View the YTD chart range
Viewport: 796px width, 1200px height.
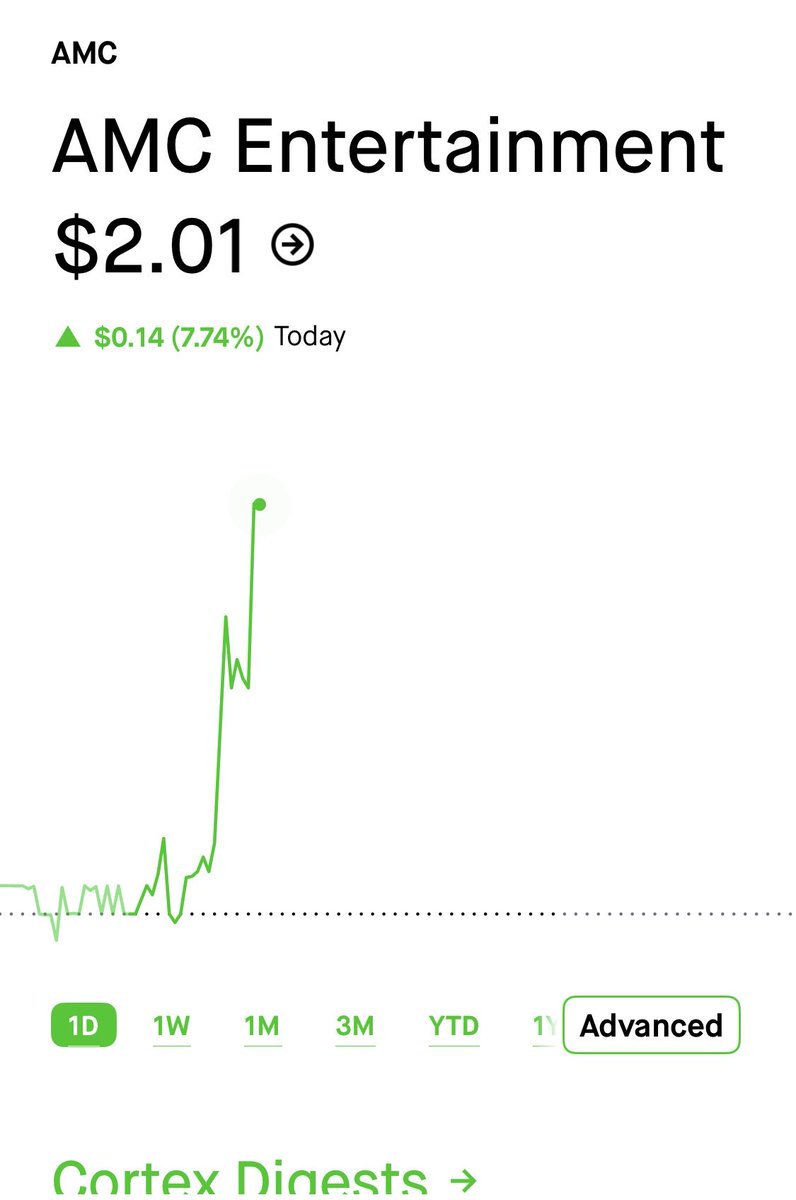[x=454, y=1026]
